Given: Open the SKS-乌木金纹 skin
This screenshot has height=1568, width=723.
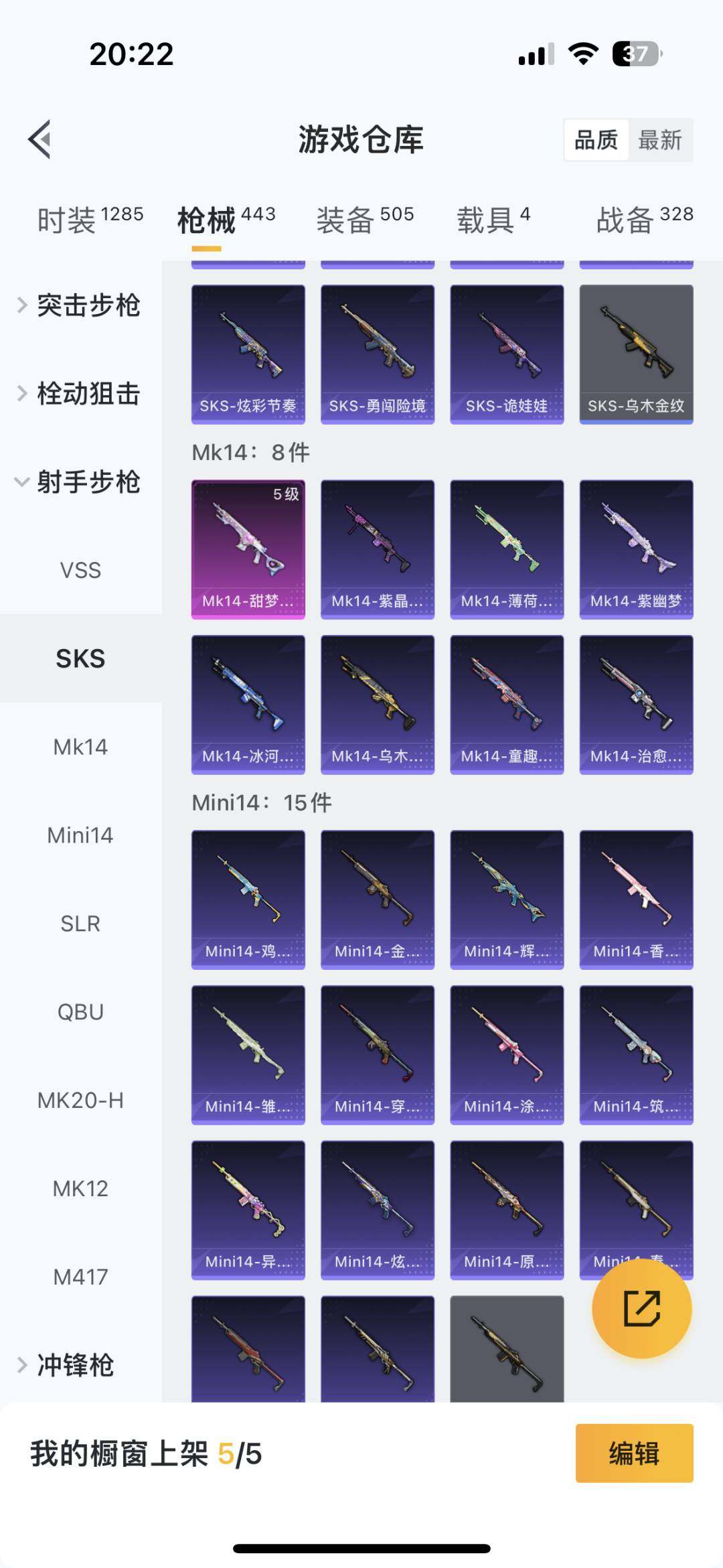Looking at the screenshot, I should click(x=636, y=354).
